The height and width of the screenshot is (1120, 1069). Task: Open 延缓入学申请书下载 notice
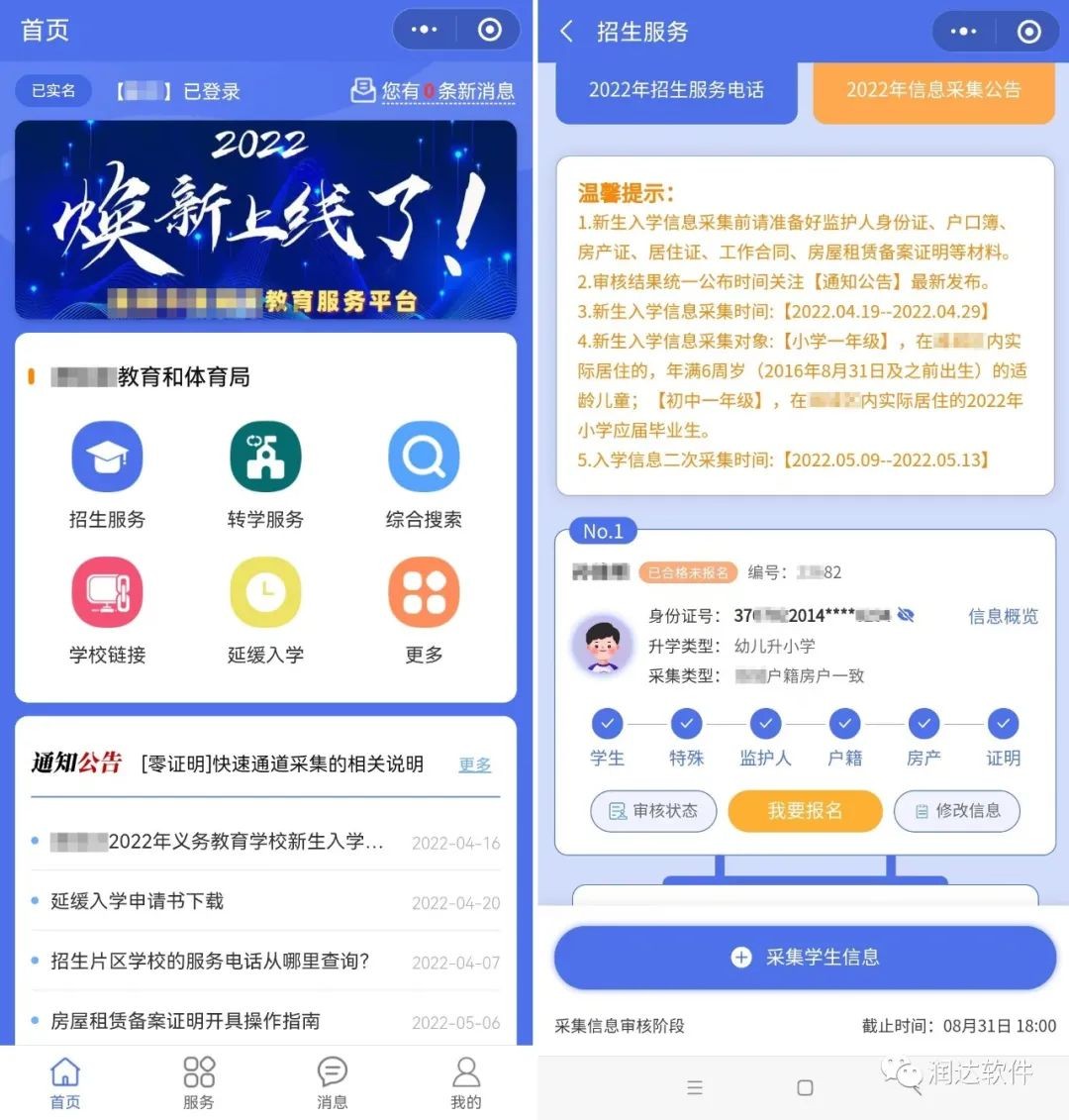[138, 901]
